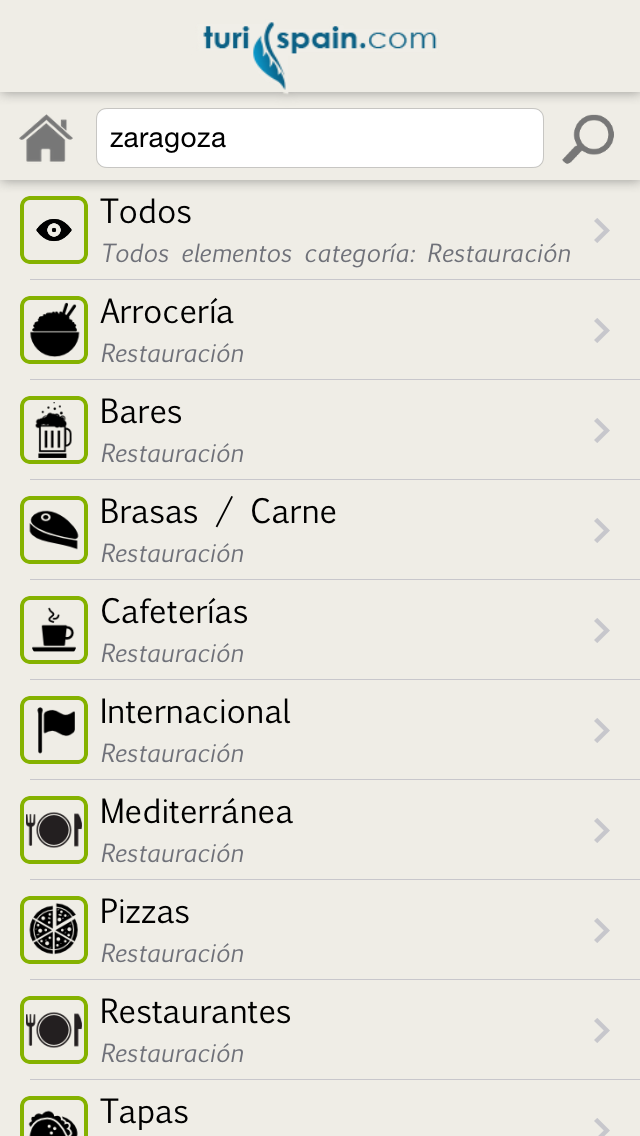
Task: Select the Bares category
Action: (320, 430)
